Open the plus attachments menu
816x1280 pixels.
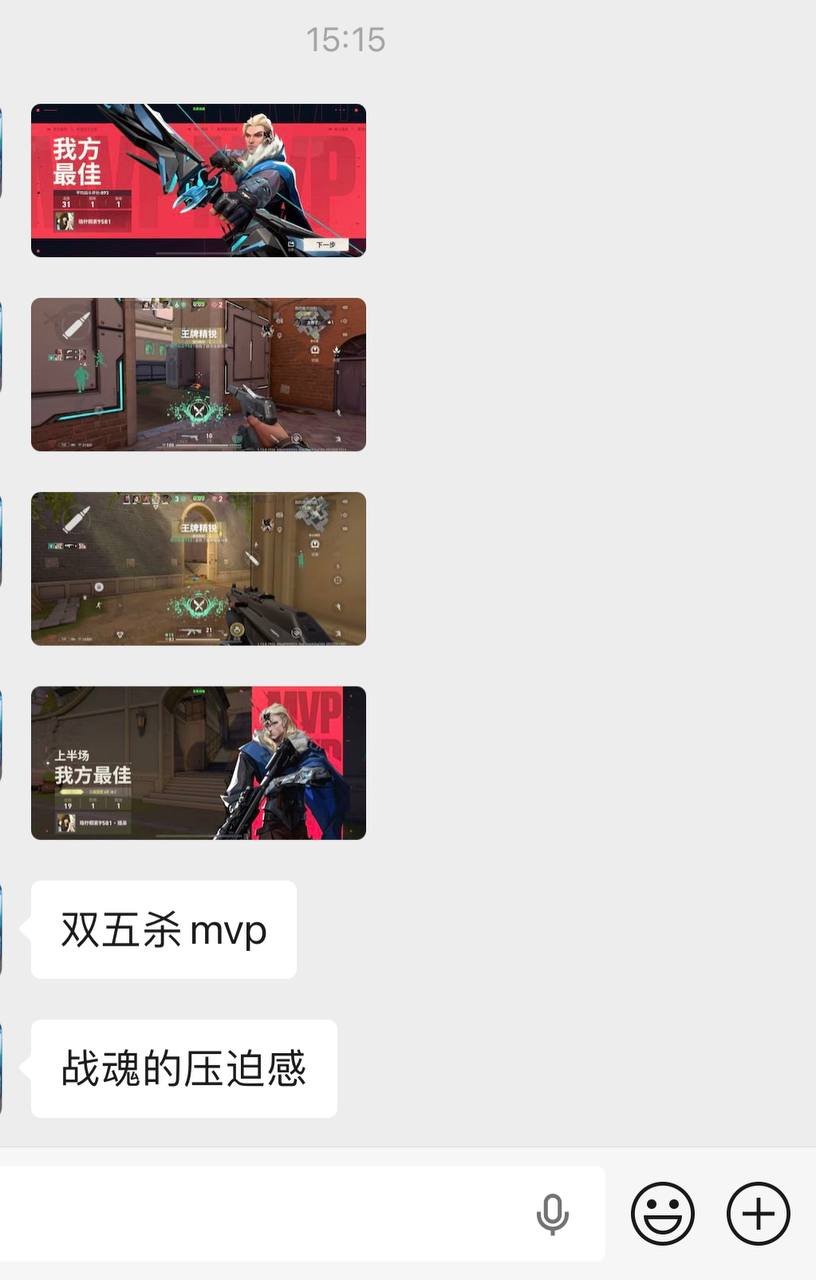point(758,1214)
